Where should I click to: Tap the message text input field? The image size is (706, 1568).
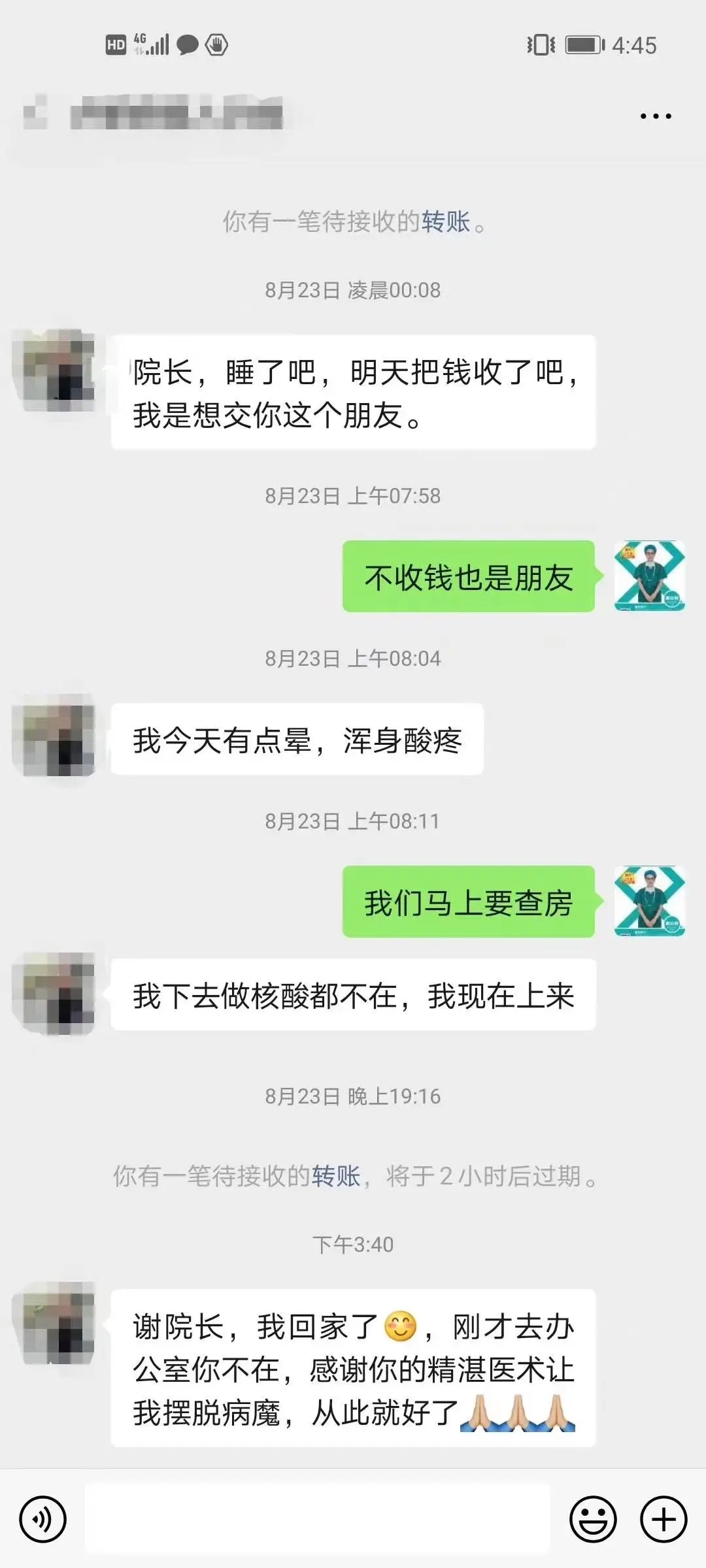(x=317, y=1519)
